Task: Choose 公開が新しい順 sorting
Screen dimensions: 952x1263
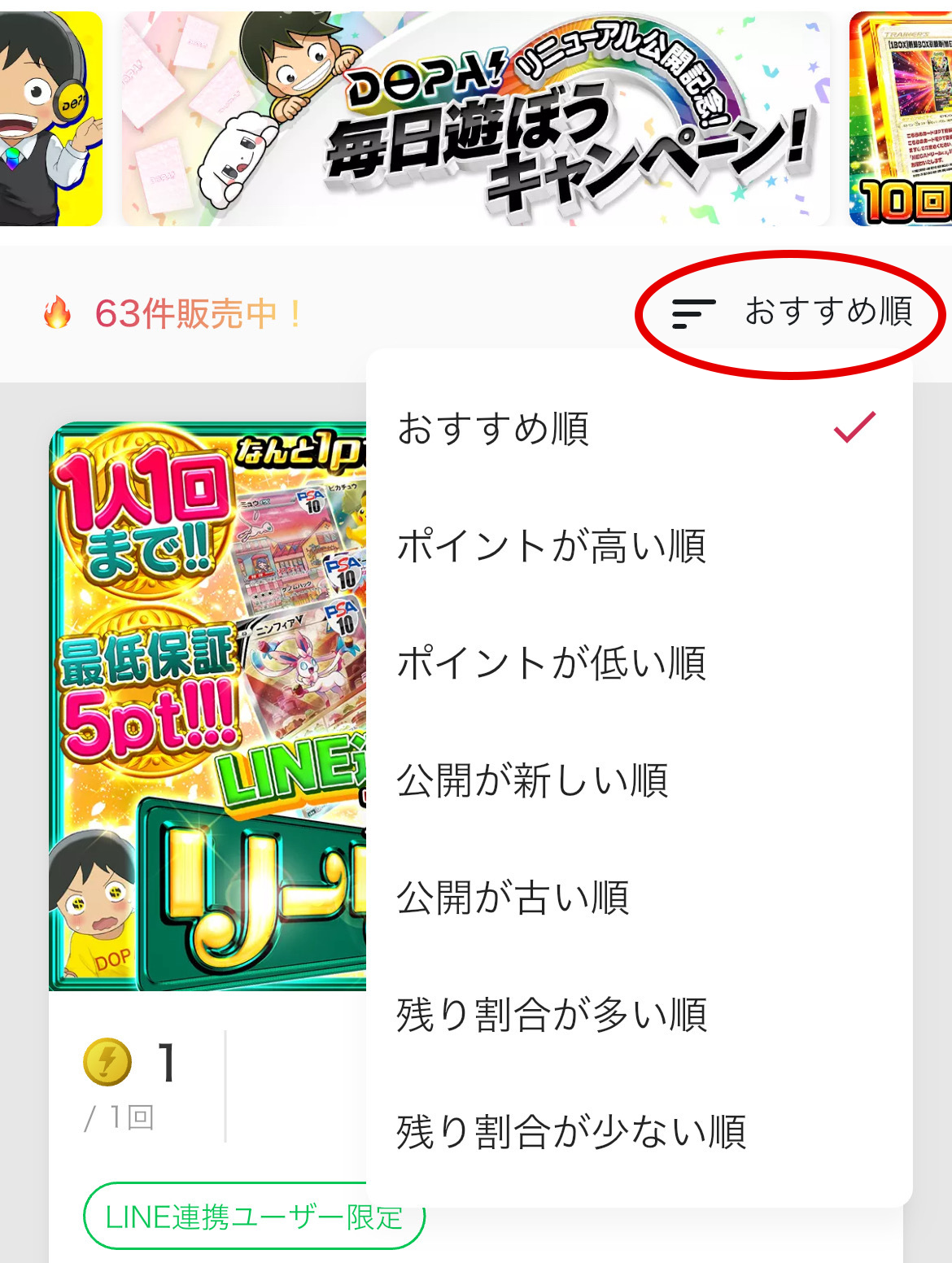Action: pyautogui.click(x=532, y=780)
